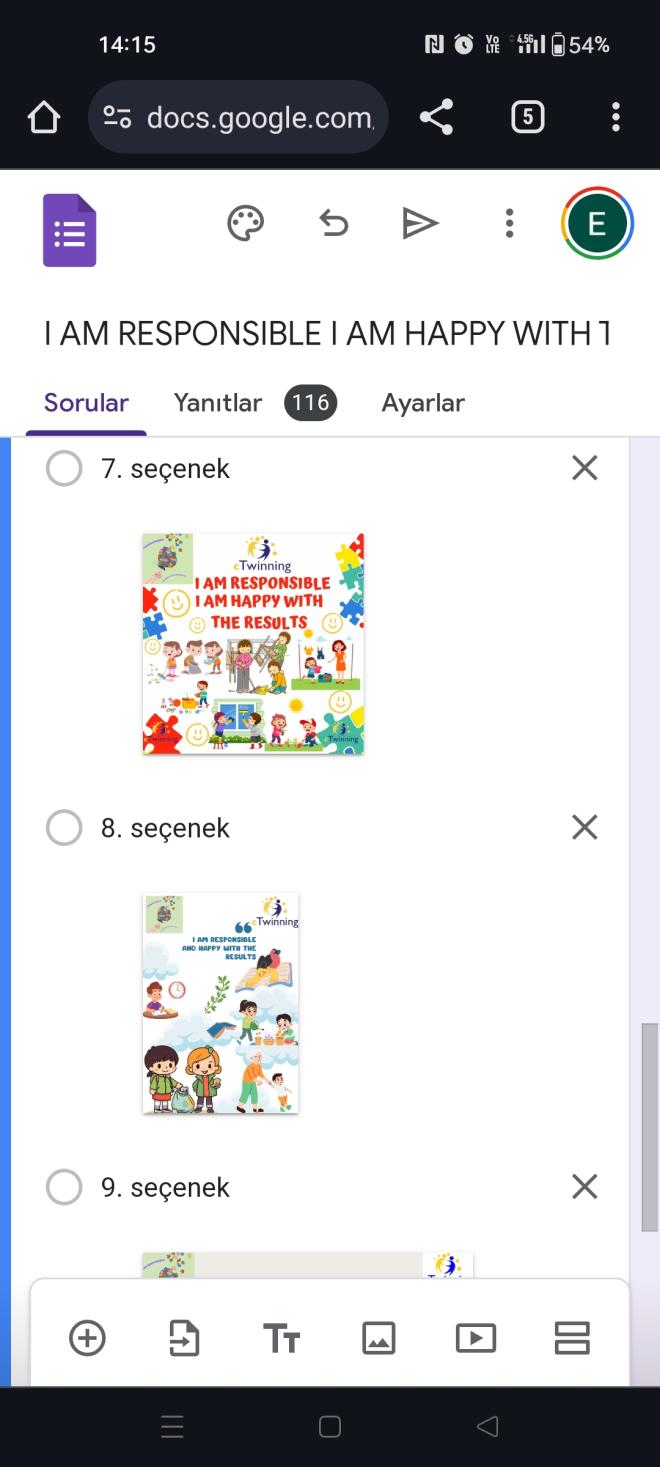The height and width of the screenshot is (1467, 660).
Task: Open the Google account avatar
Action: click(x=597, y=223)
